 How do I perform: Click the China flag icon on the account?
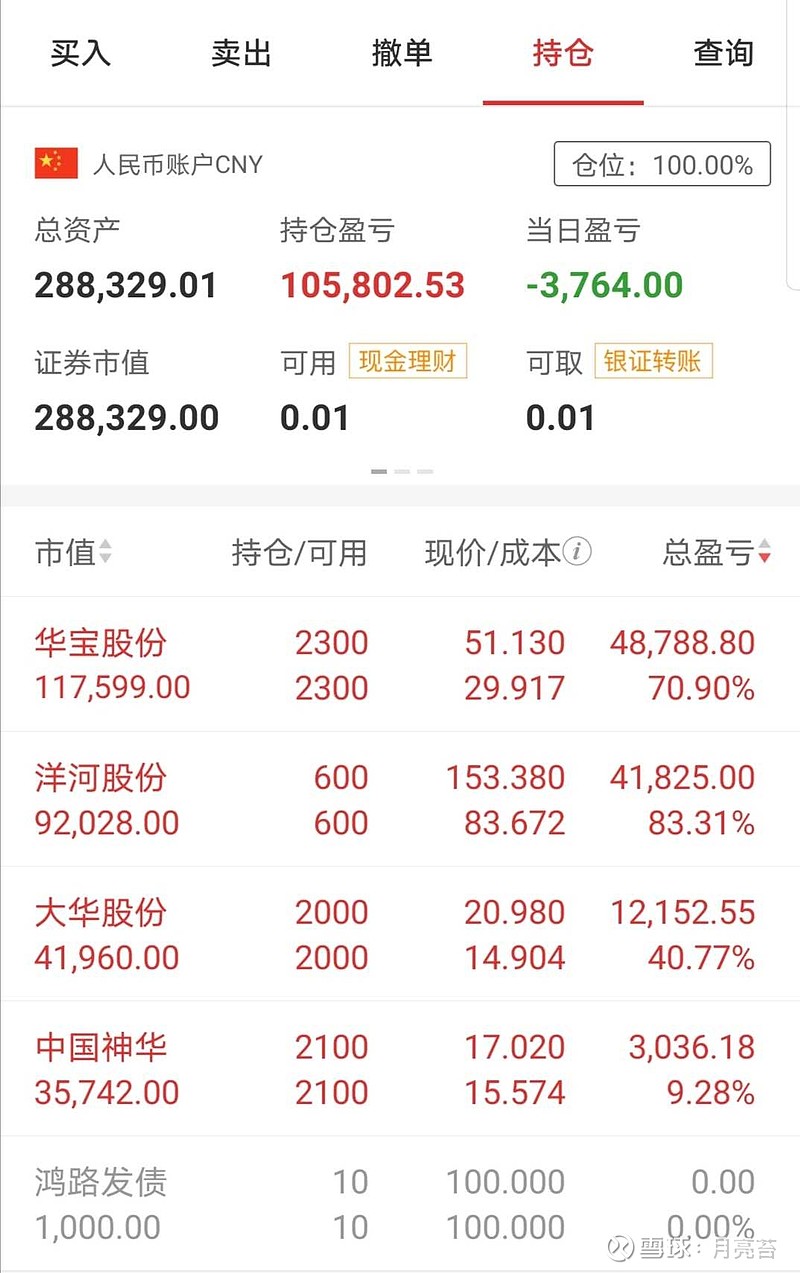click(x=56, y=162)
